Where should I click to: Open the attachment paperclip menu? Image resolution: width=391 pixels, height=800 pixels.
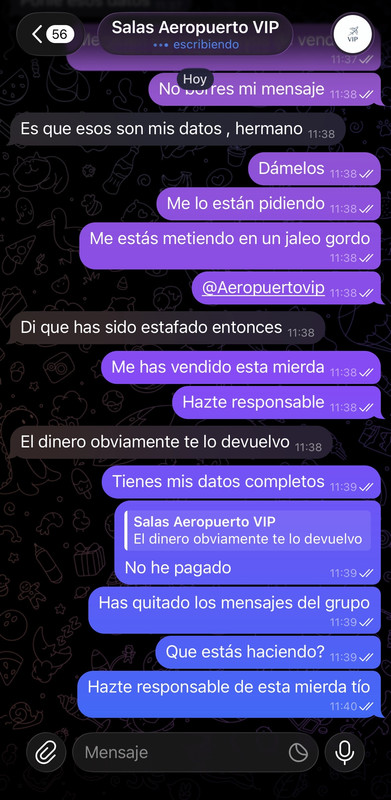point(46,752)
